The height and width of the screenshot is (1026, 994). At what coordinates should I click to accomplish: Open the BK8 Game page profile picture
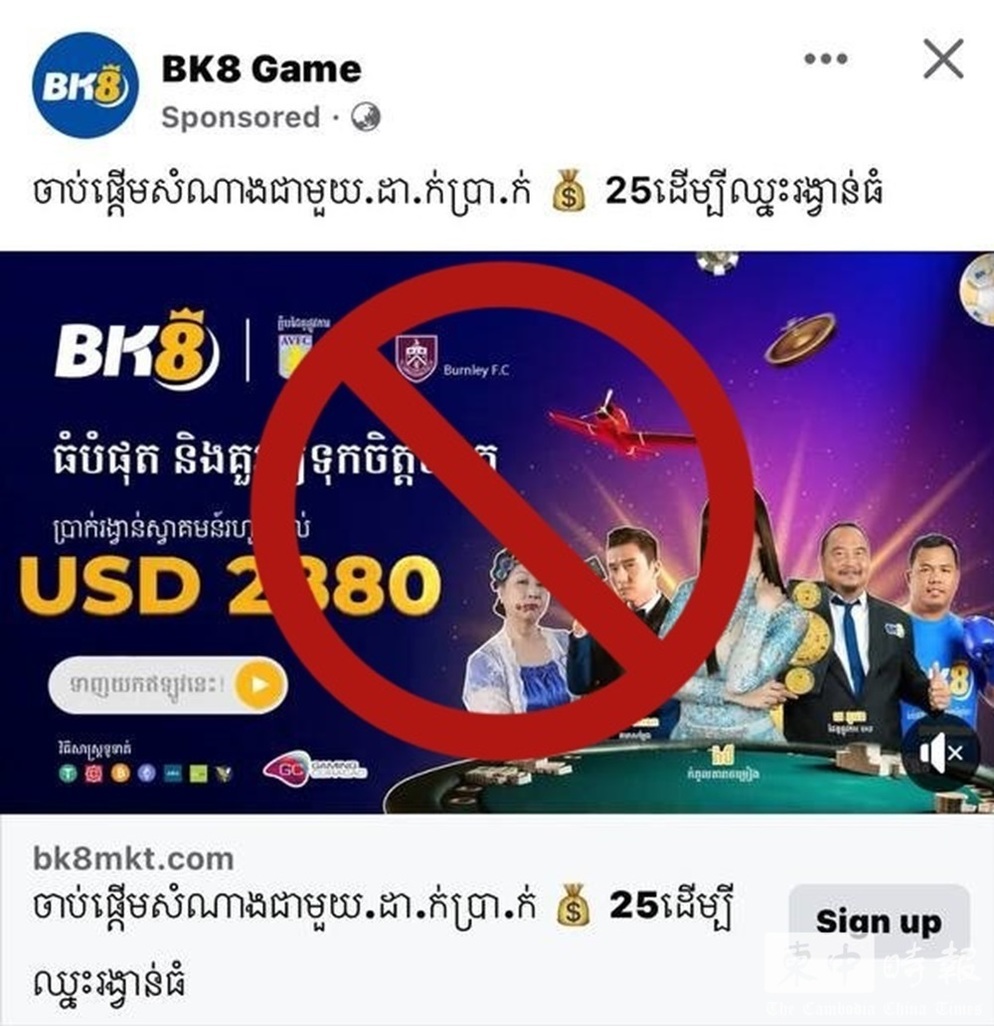(x=85, y=85)
